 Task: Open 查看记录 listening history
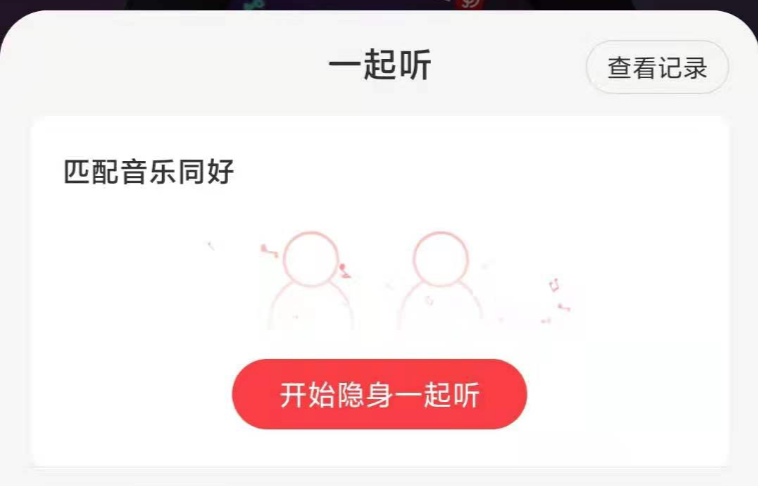point(657,68)
